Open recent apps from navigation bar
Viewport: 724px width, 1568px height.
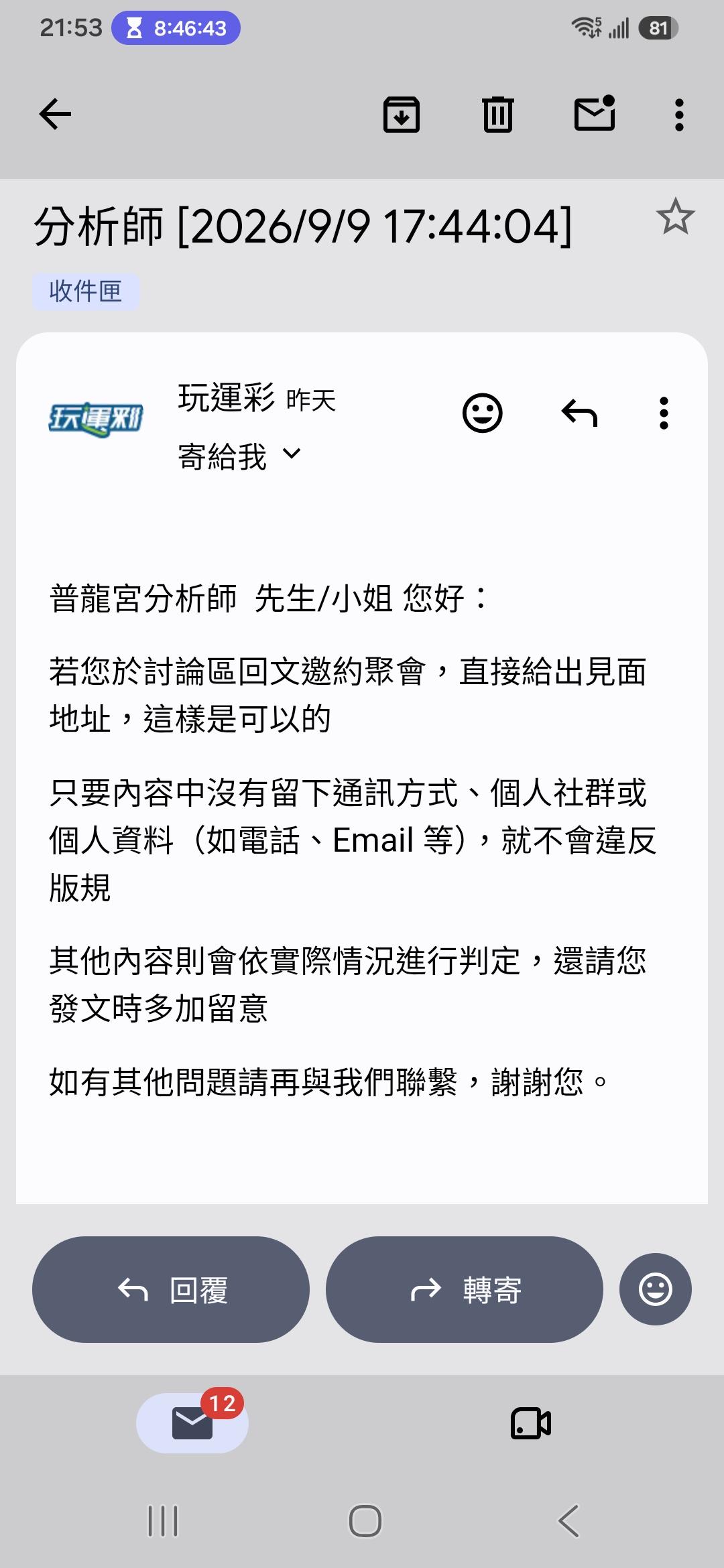coord(163,1521)
